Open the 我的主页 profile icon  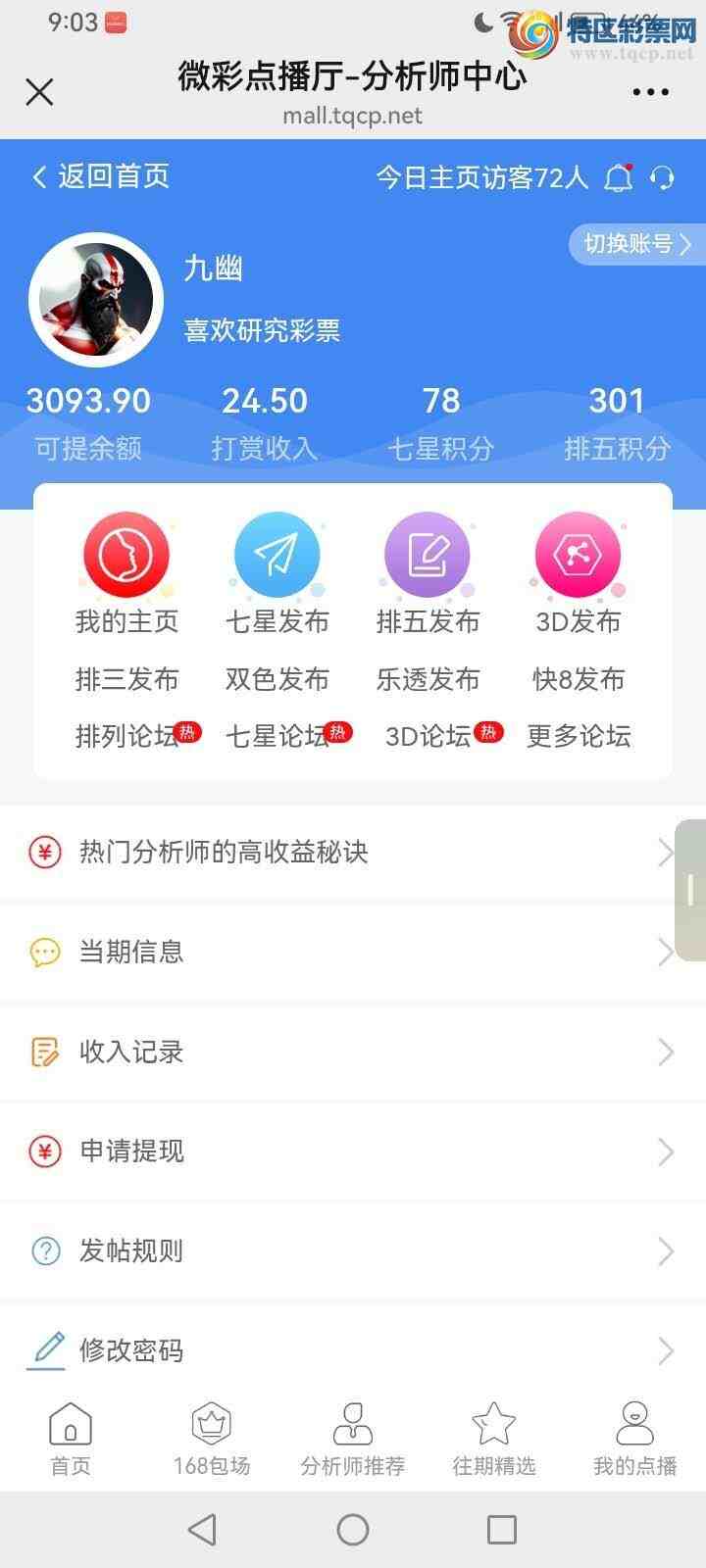pos(126,554)
